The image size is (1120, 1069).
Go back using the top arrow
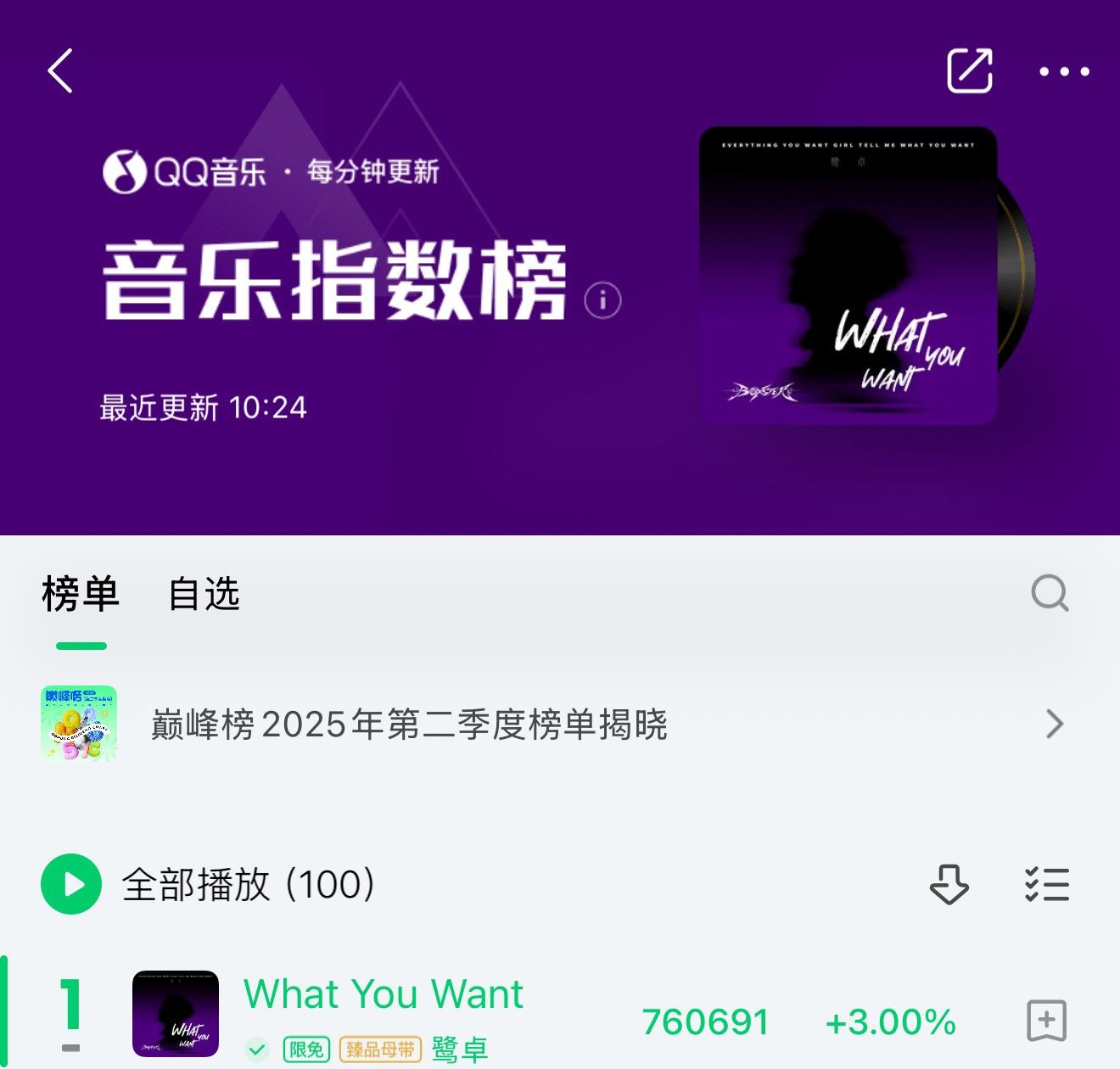[60, 70]
